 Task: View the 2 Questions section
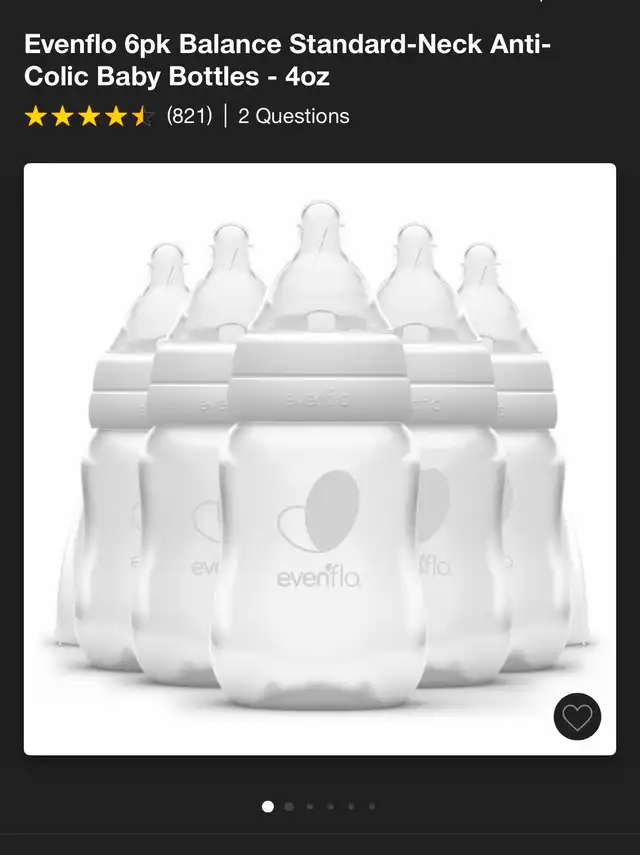tap(293, 116)
